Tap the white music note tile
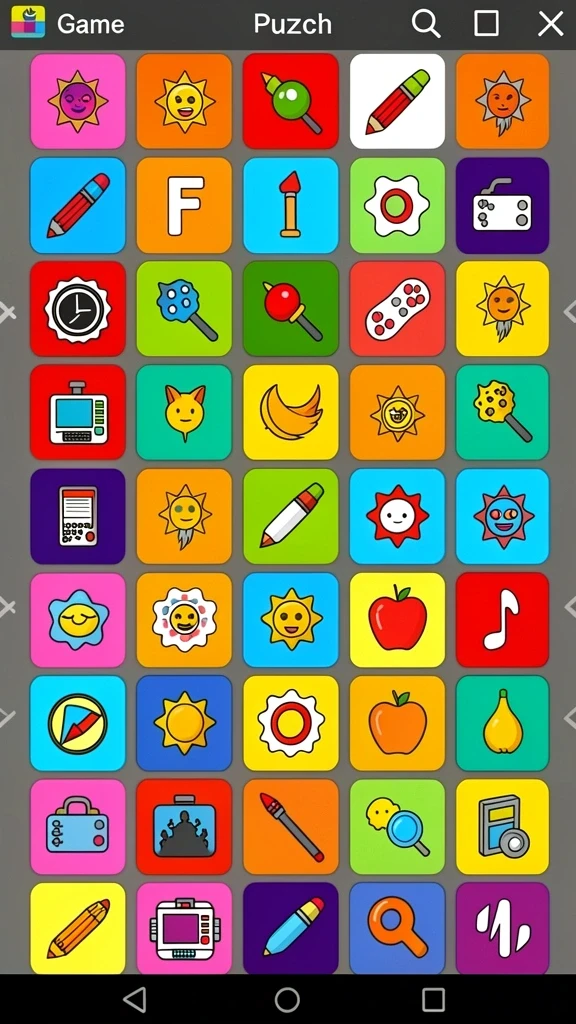Screen dimensions: 576x1024 coord(502,620)
